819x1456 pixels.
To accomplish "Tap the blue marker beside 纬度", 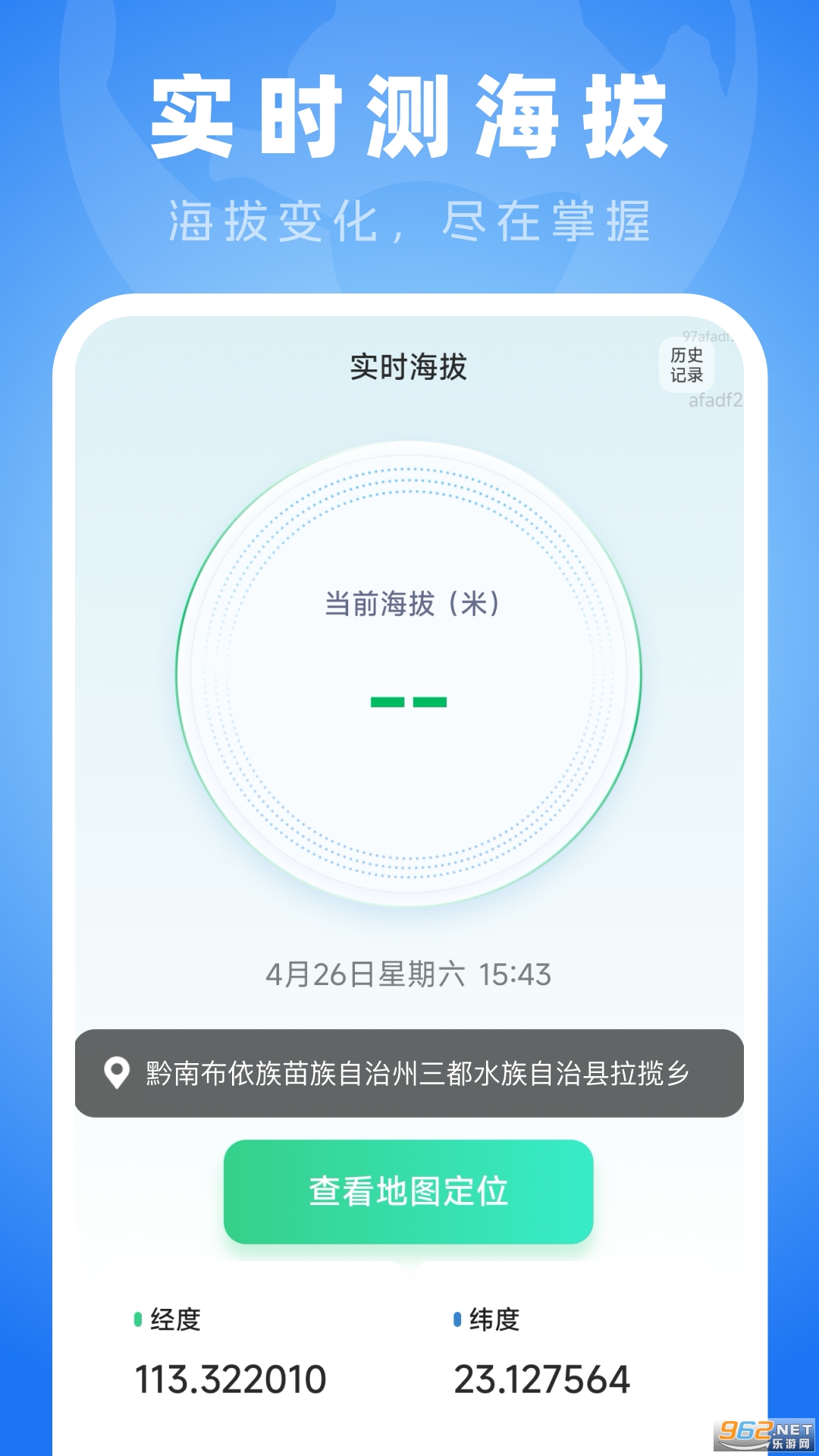I will click(x=455, y=1316).
